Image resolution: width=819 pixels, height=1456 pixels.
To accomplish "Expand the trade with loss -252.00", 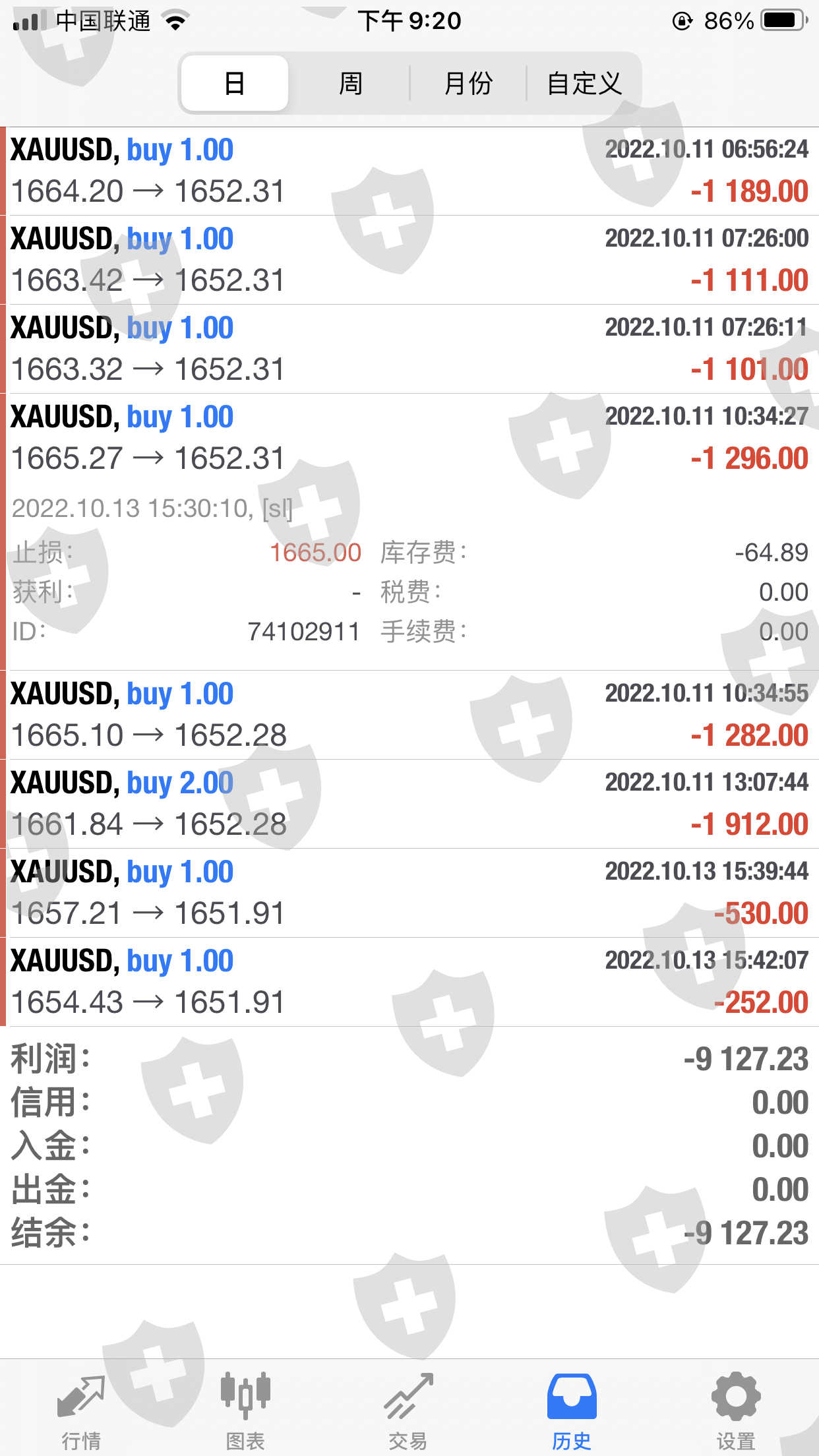I will (409, 982).
